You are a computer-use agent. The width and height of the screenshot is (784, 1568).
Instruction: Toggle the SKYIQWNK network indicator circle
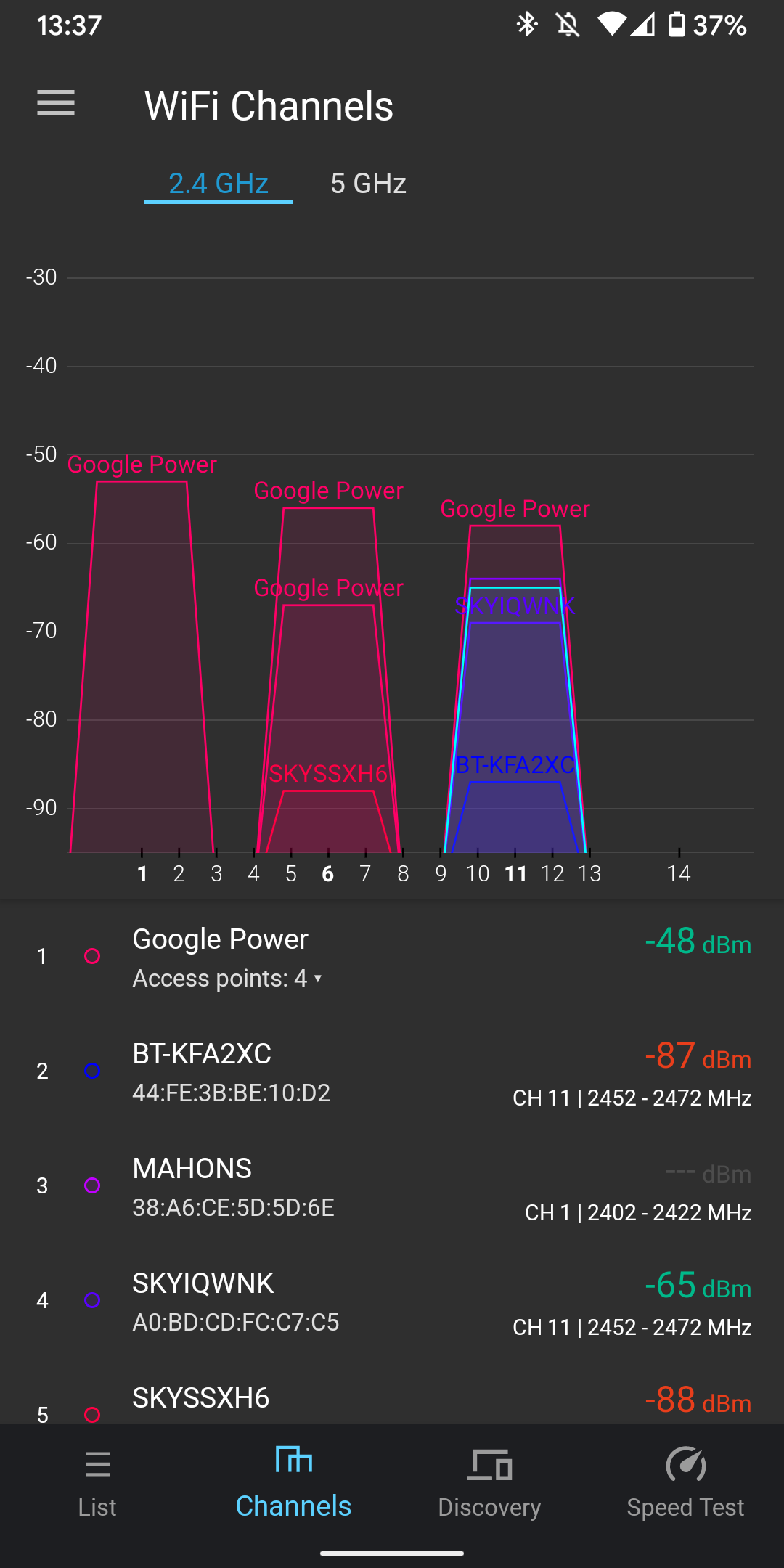91,1299
